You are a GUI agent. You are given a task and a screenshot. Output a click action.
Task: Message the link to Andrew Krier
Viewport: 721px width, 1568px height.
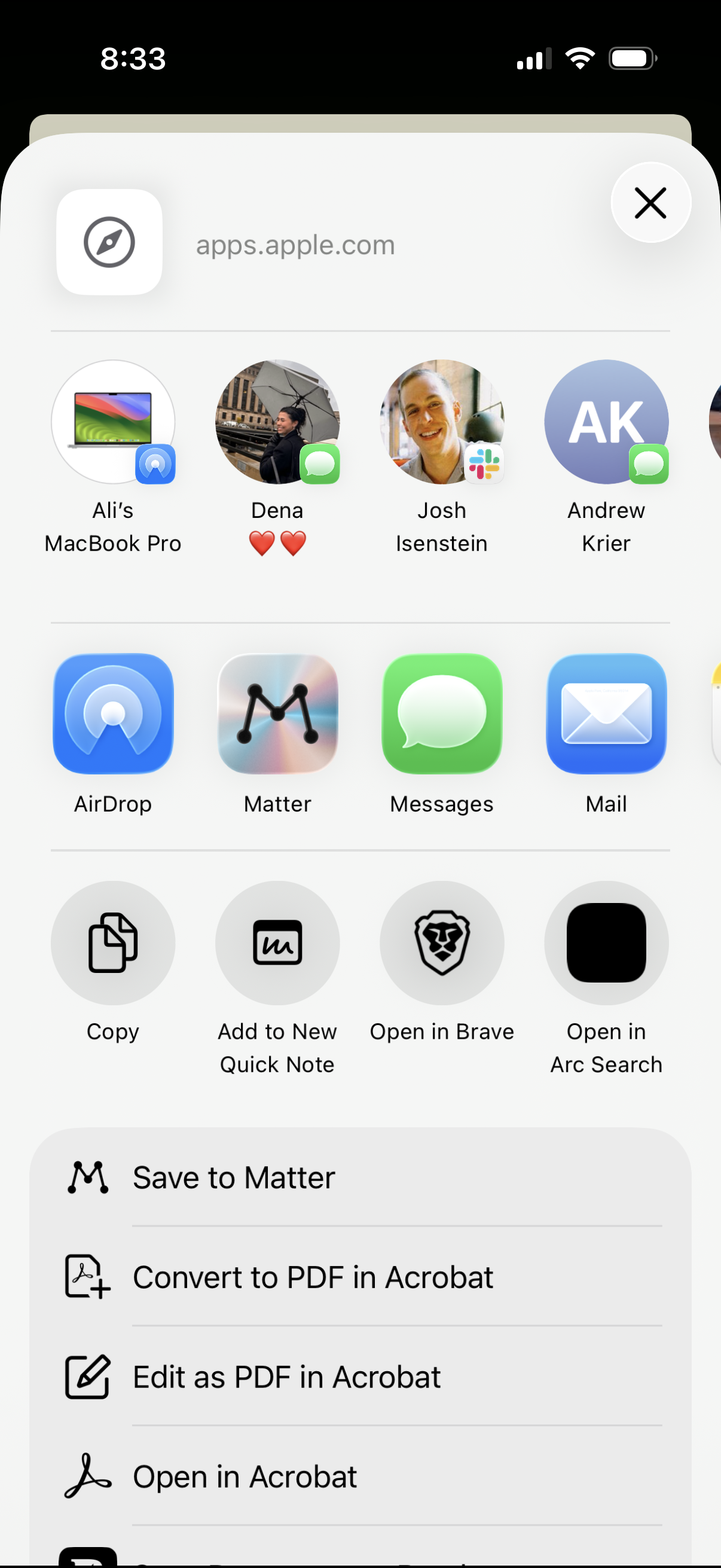[606, 422]
